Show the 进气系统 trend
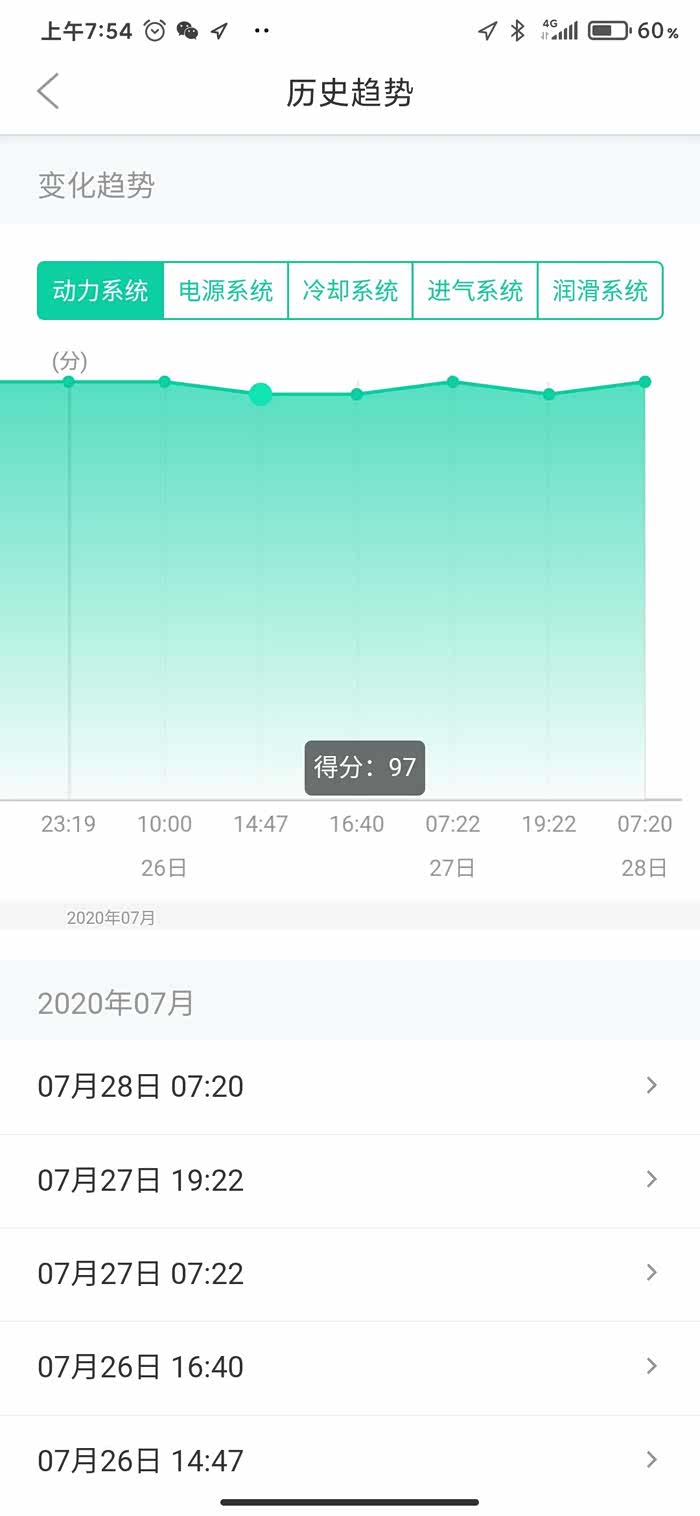The width and height of the screenshot is (700, 1516). [x=475, y=291]
